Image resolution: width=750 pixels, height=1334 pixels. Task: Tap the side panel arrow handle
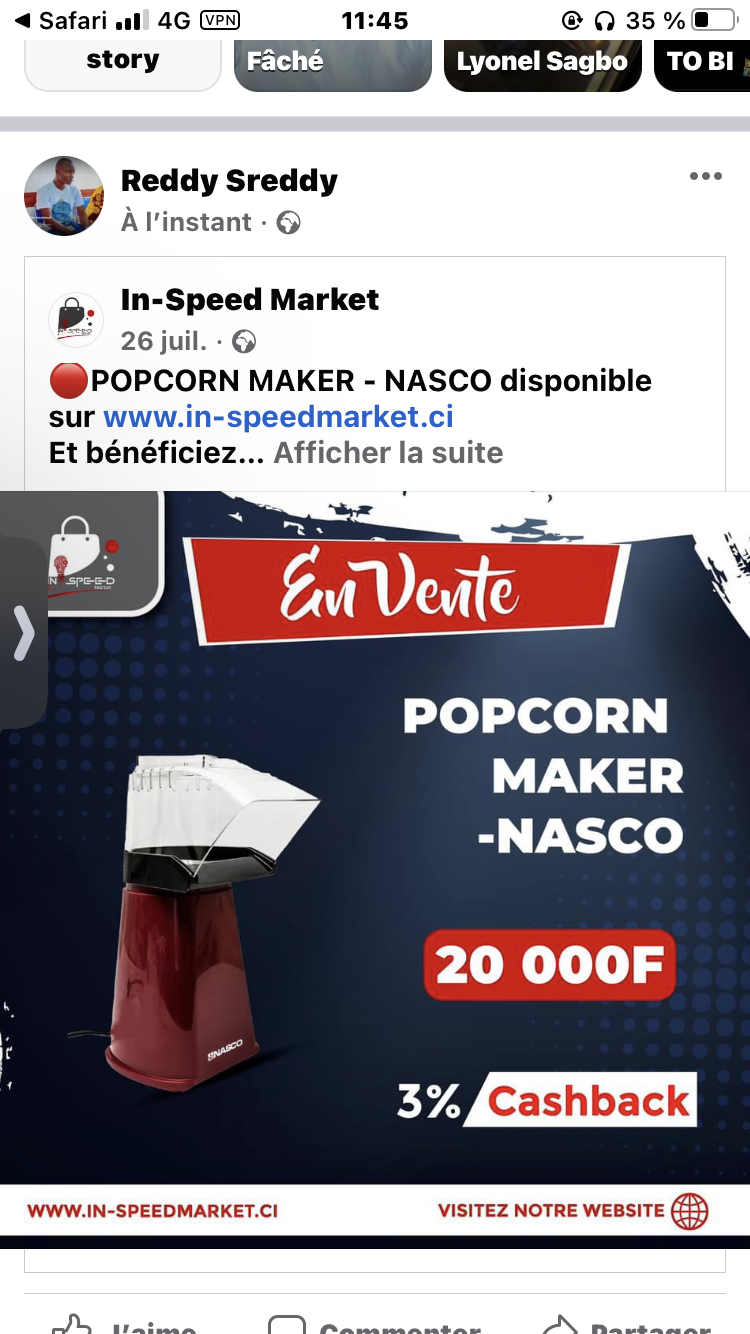23,635
